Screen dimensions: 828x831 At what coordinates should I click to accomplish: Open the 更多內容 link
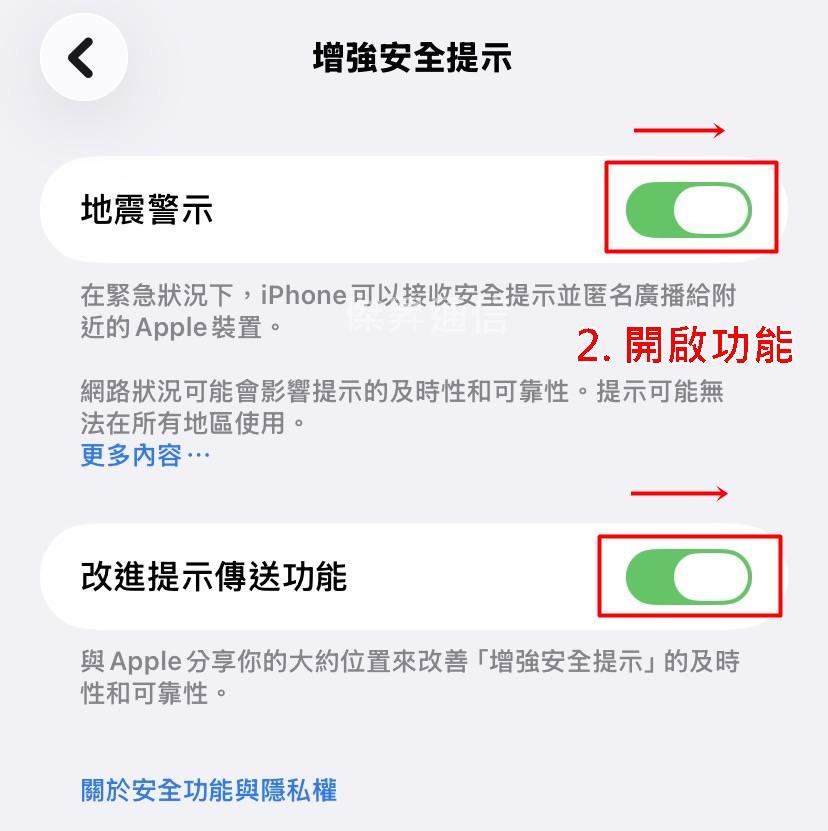click(x=145, y=456)
